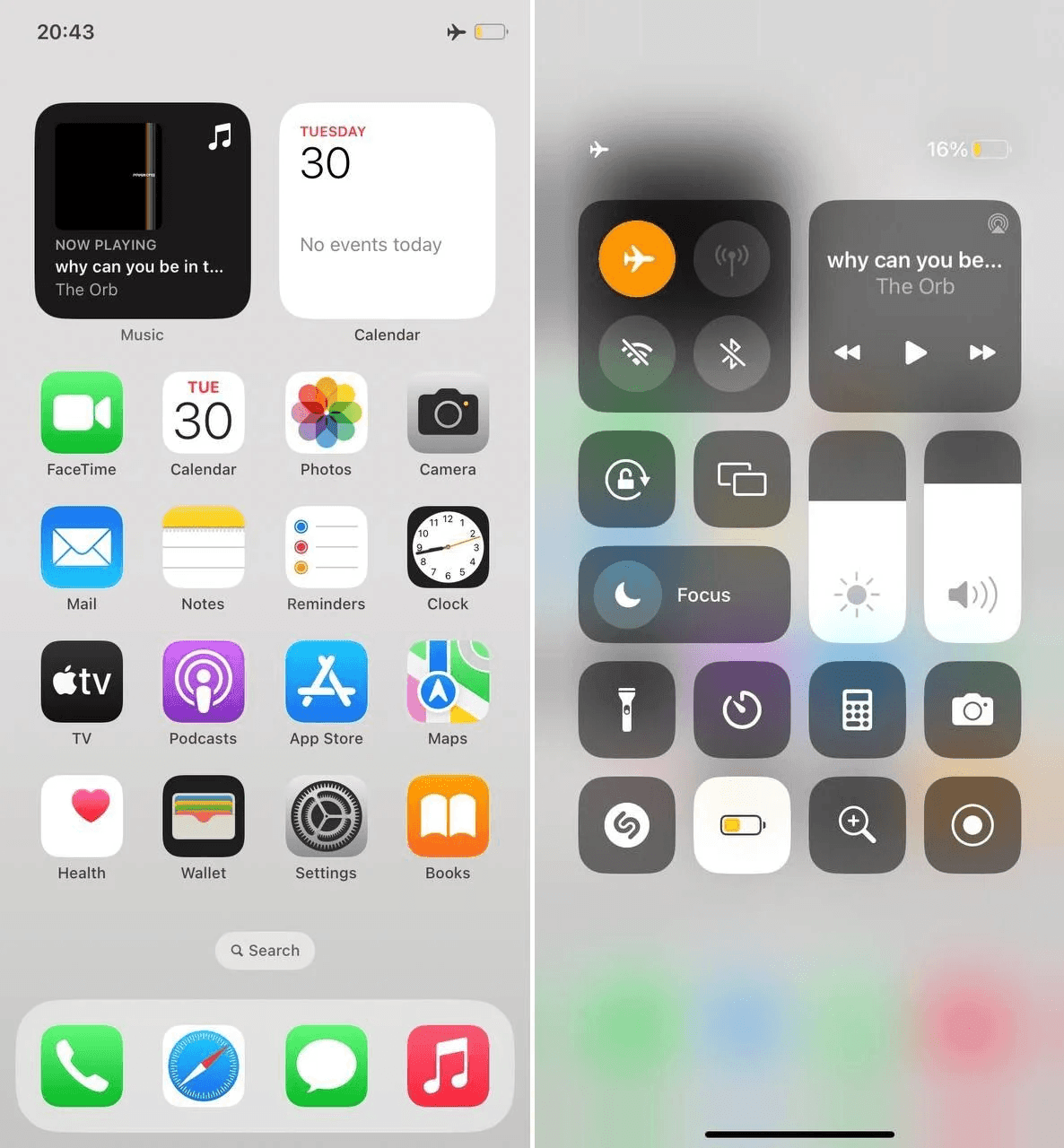Open the Photos app
Image resolution: width=1064 pixels, height=1148 pixels.
coord(326,413)
